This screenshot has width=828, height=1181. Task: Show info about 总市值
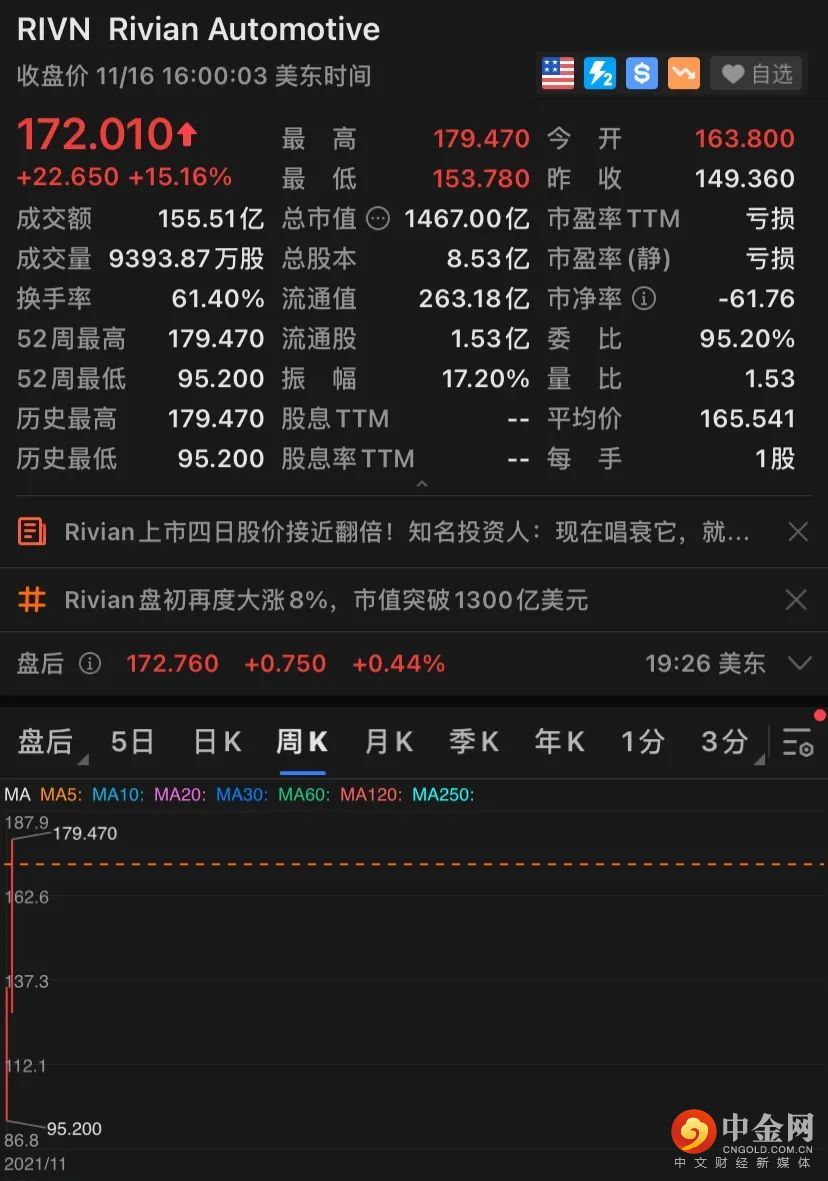(x=378, y=219)
